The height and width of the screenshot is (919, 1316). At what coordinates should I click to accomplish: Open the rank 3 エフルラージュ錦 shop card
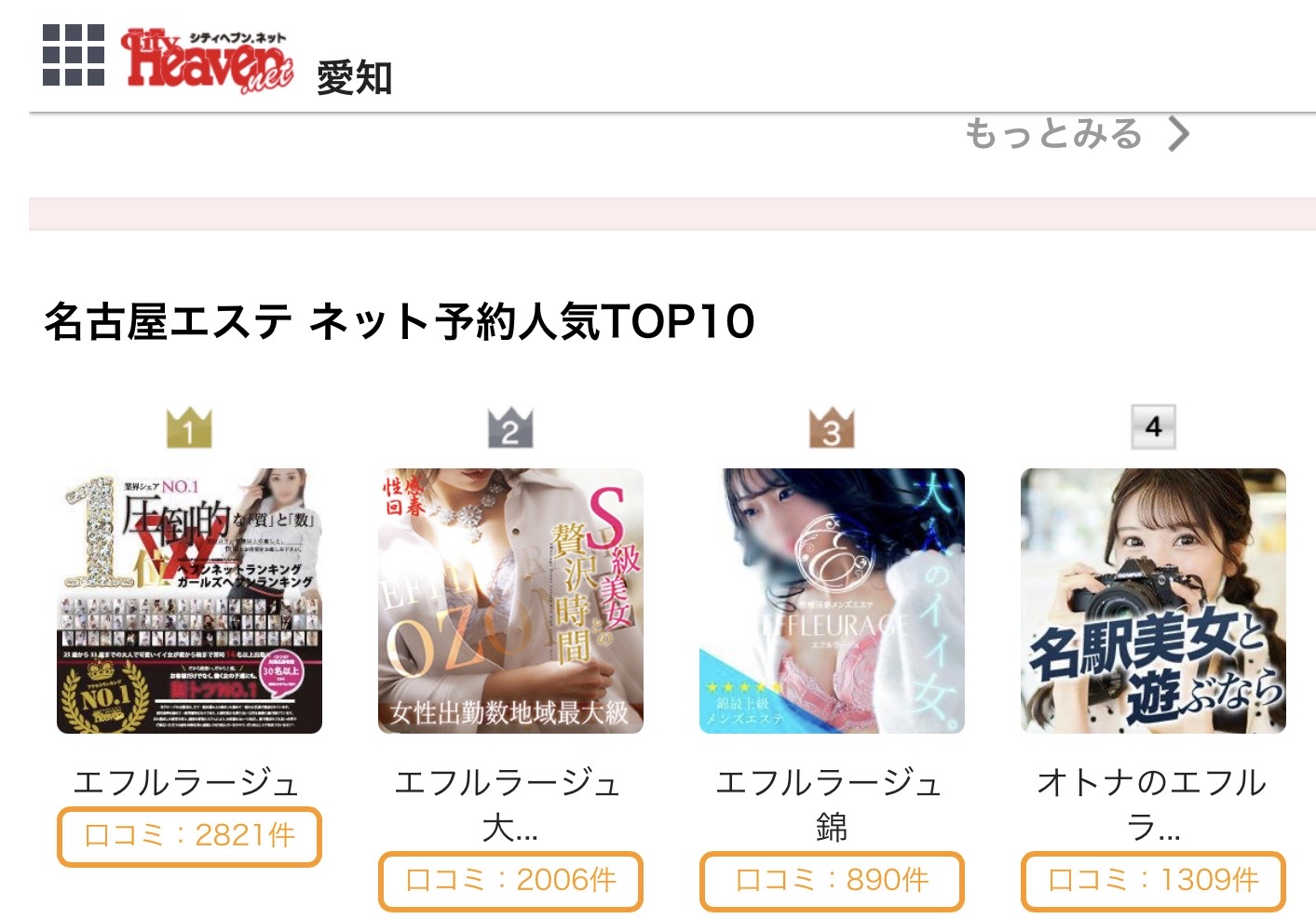coord(832,601)
